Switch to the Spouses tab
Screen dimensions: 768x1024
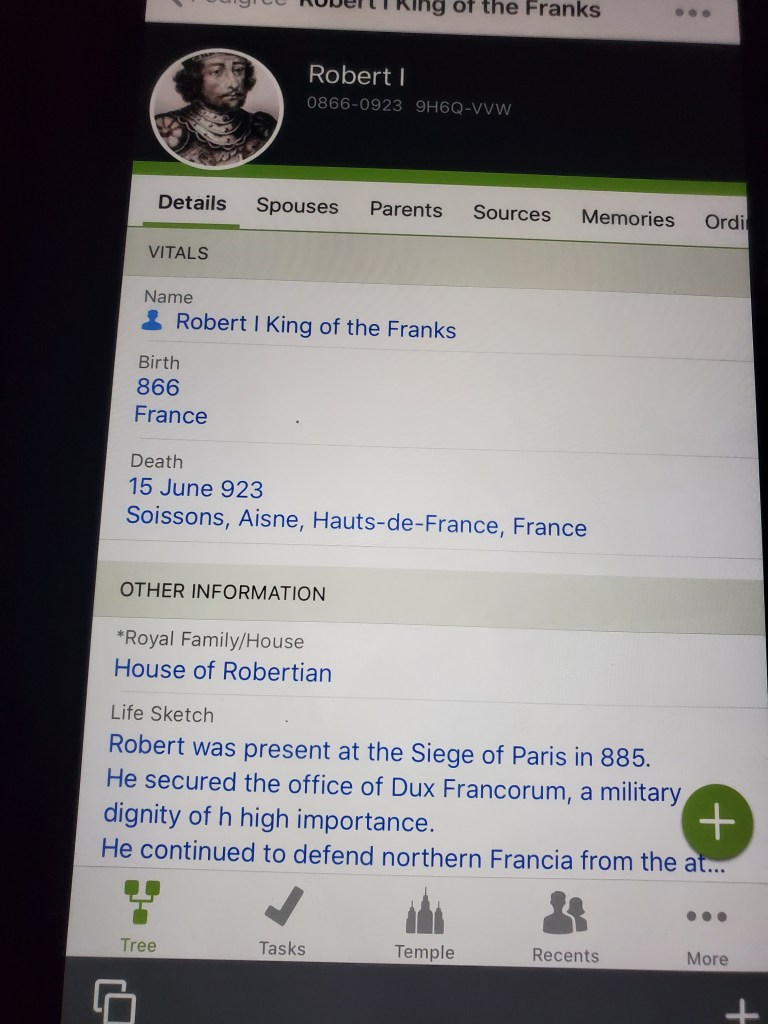297,207
